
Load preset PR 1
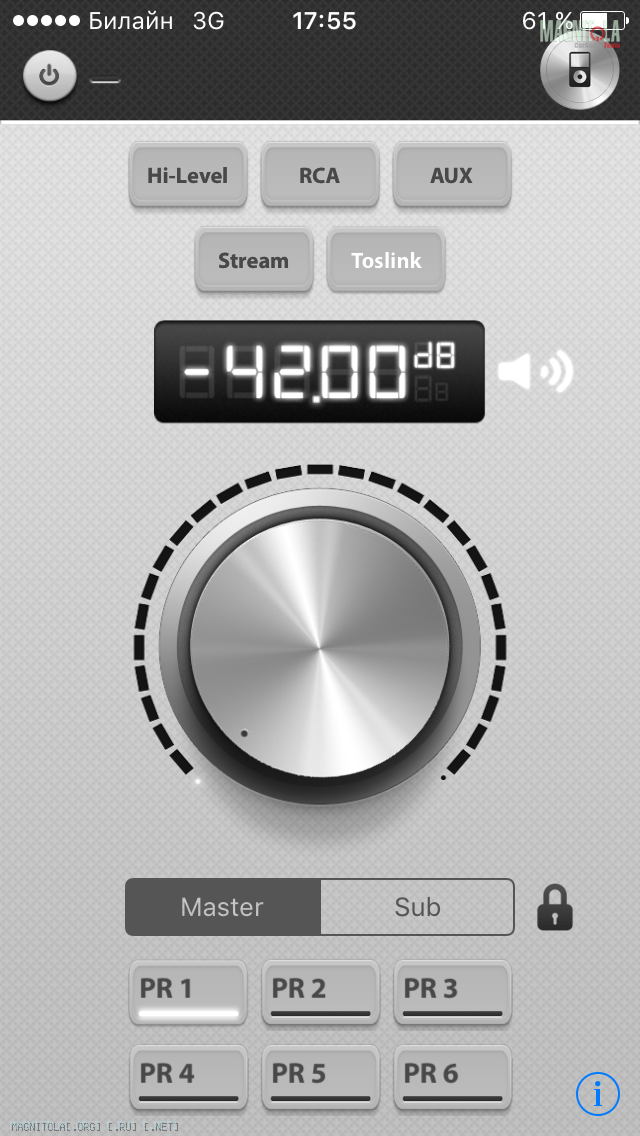(188, 992)
